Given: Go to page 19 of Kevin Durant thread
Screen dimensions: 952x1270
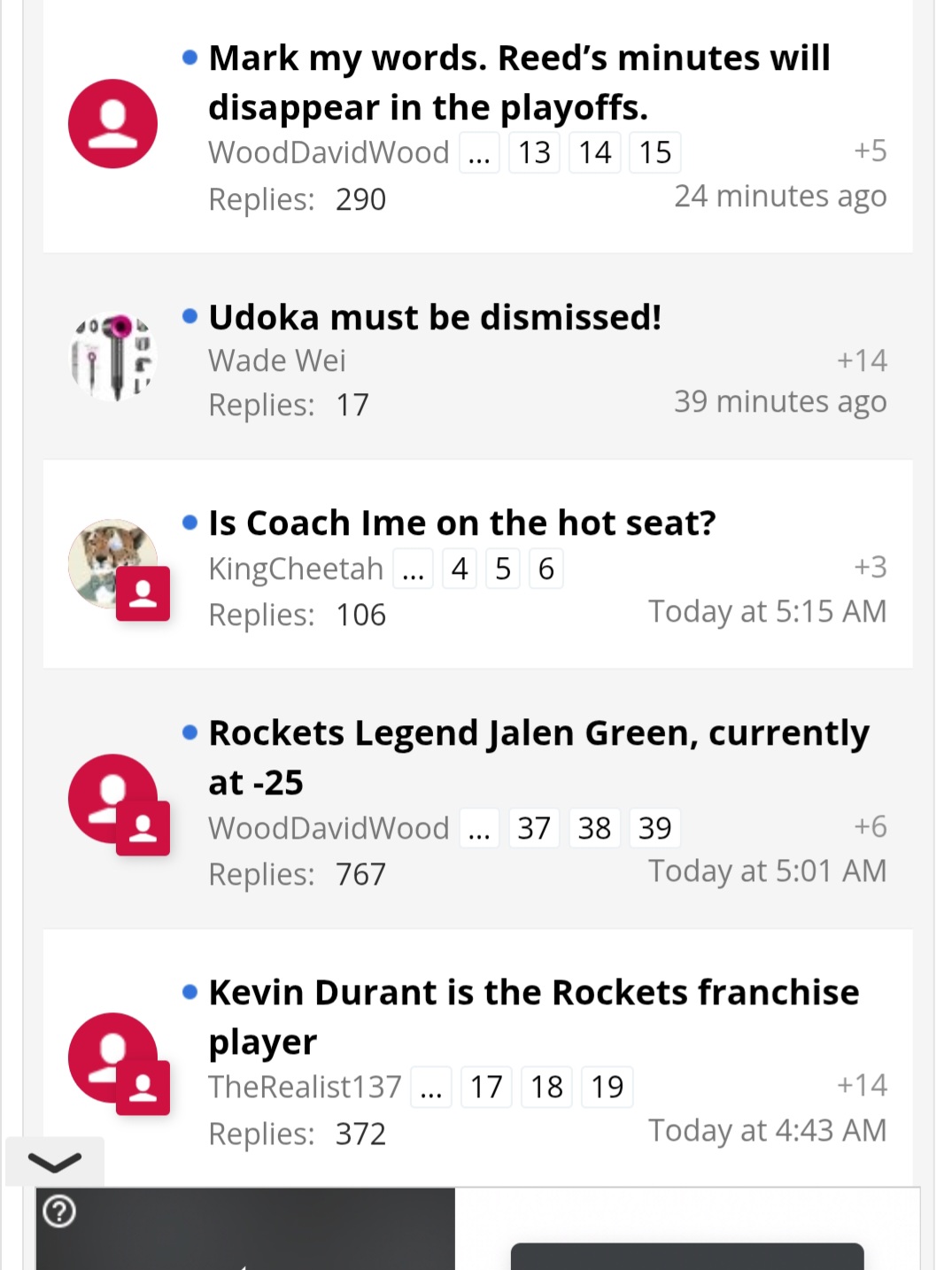Looking at the screenshot, I should tap(608, 1087).
